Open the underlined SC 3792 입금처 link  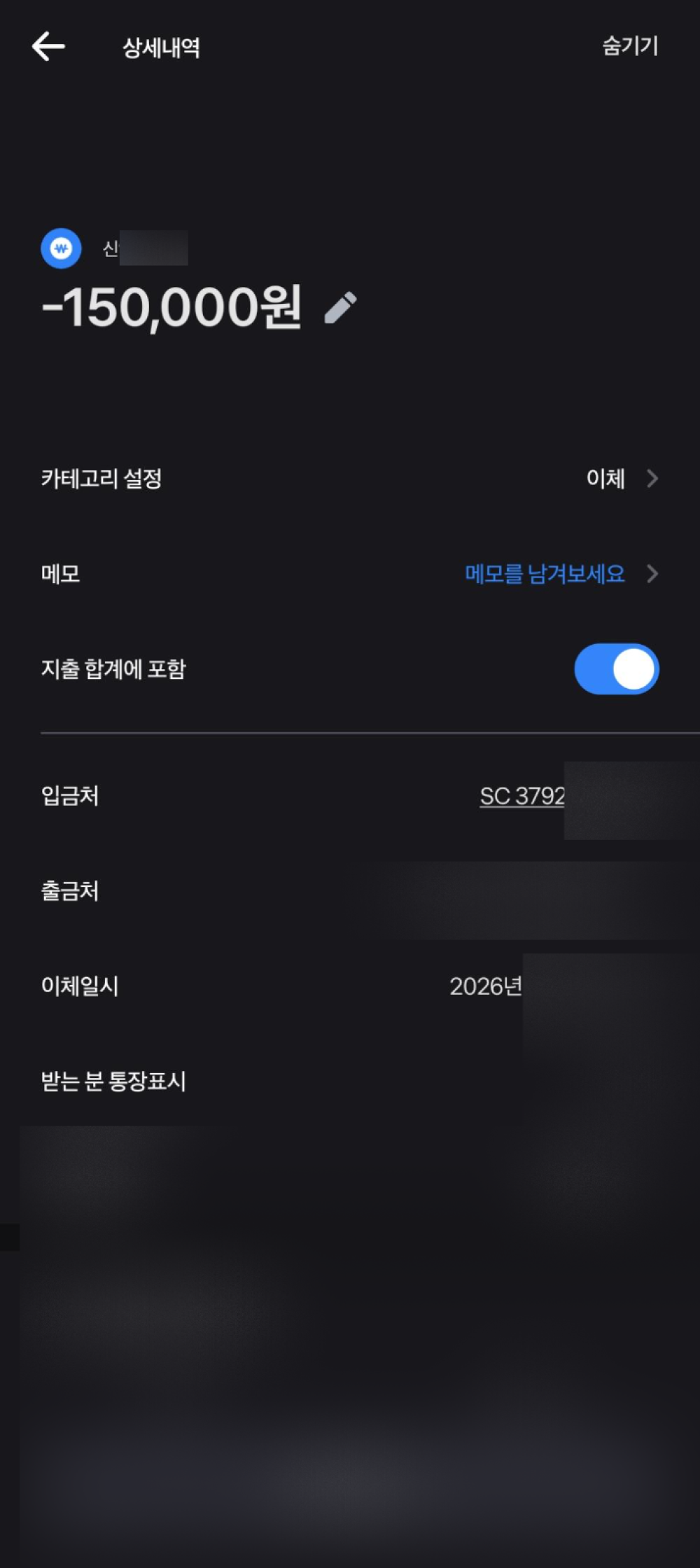[x=522, y=796]
